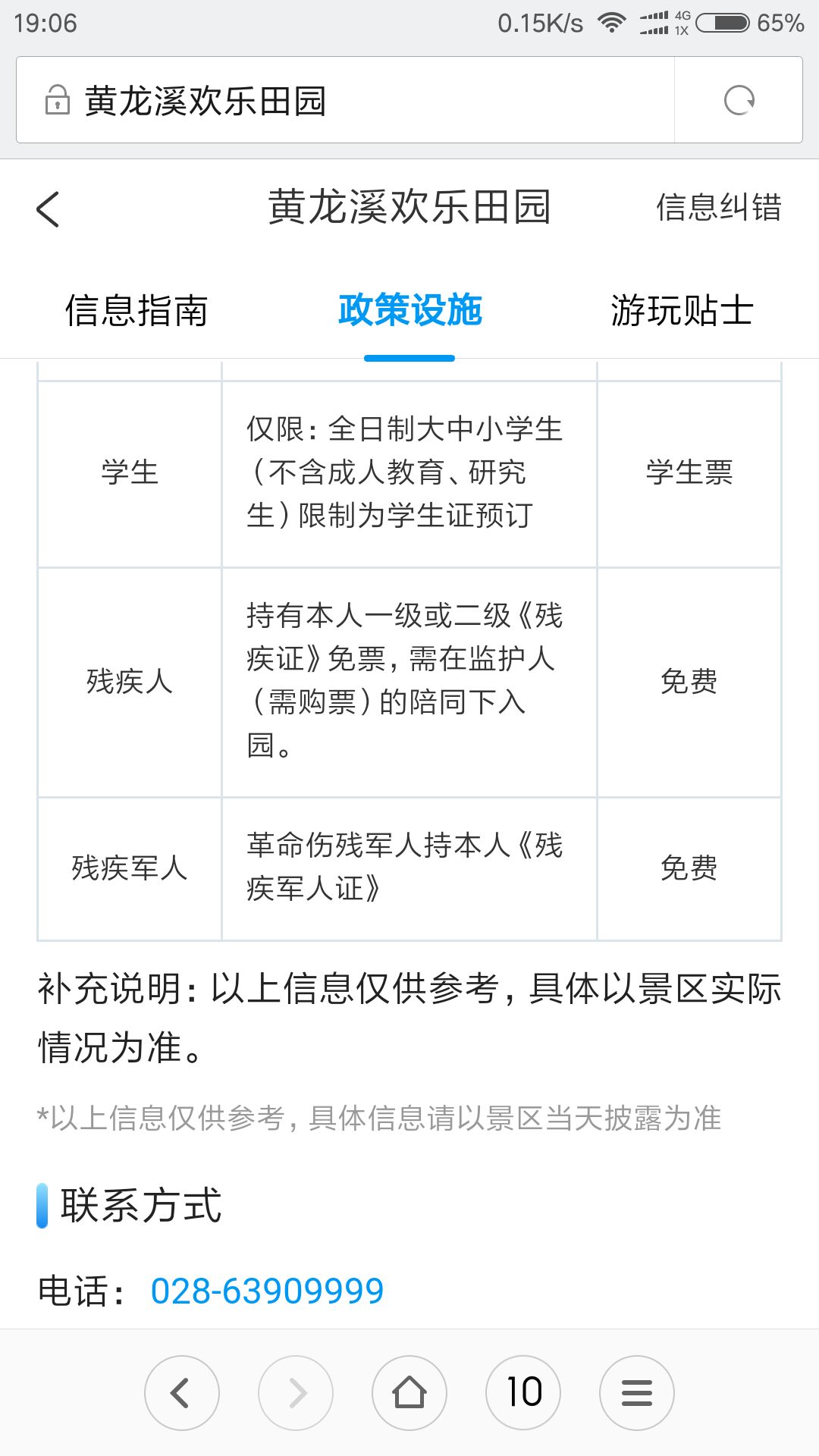
Task: Open the tab switcher showing 10 tabs
Action: (x=523, y=1393)
